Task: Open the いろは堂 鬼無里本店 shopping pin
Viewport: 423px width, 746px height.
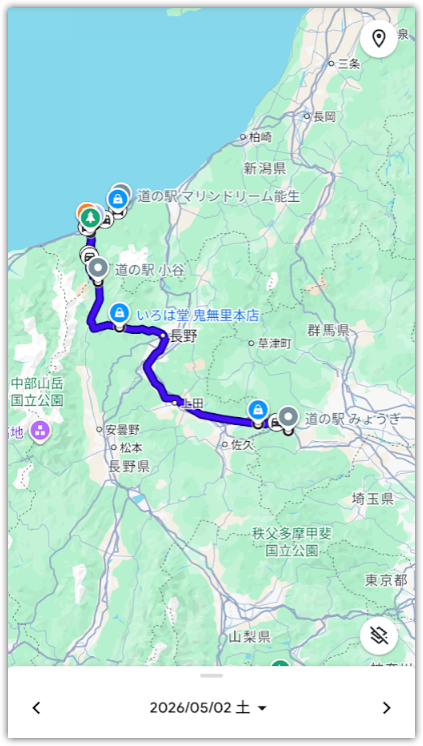Action: 118,316
